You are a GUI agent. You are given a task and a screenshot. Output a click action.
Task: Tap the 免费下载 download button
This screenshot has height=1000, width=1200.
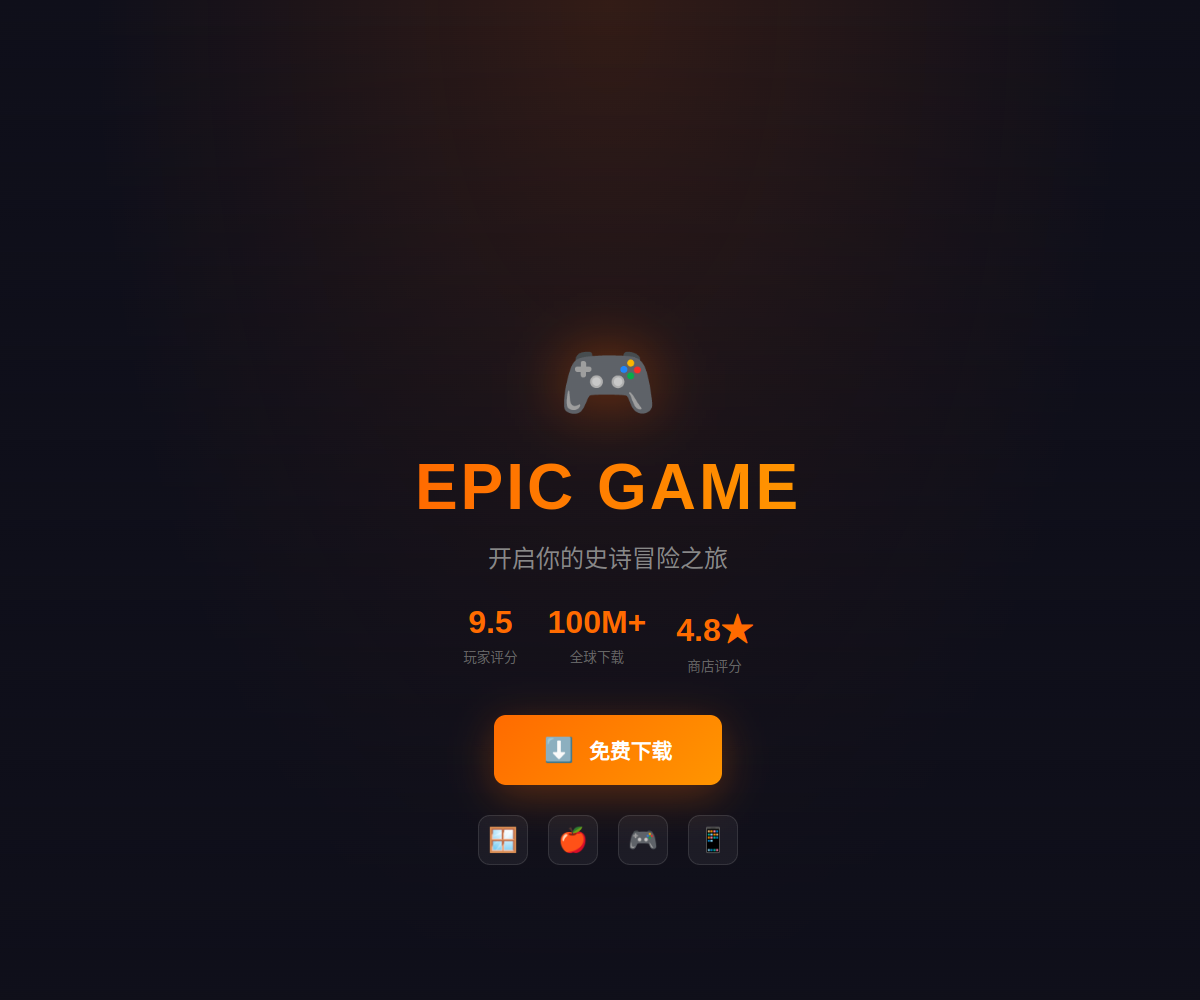(608, 750)
